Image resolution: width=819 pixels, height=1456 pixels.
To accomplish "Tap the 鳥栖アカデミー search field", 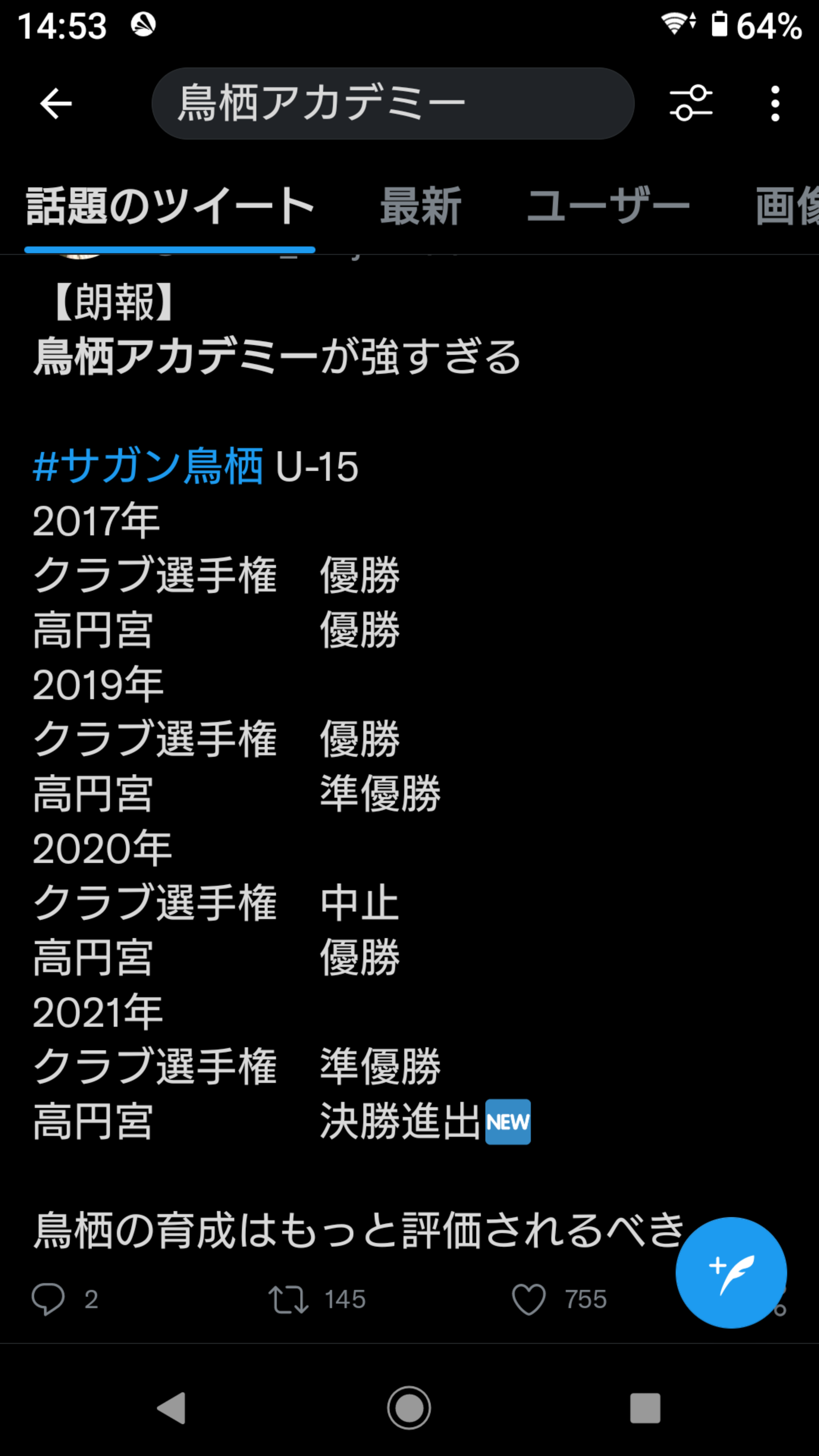I will point(393,104).
